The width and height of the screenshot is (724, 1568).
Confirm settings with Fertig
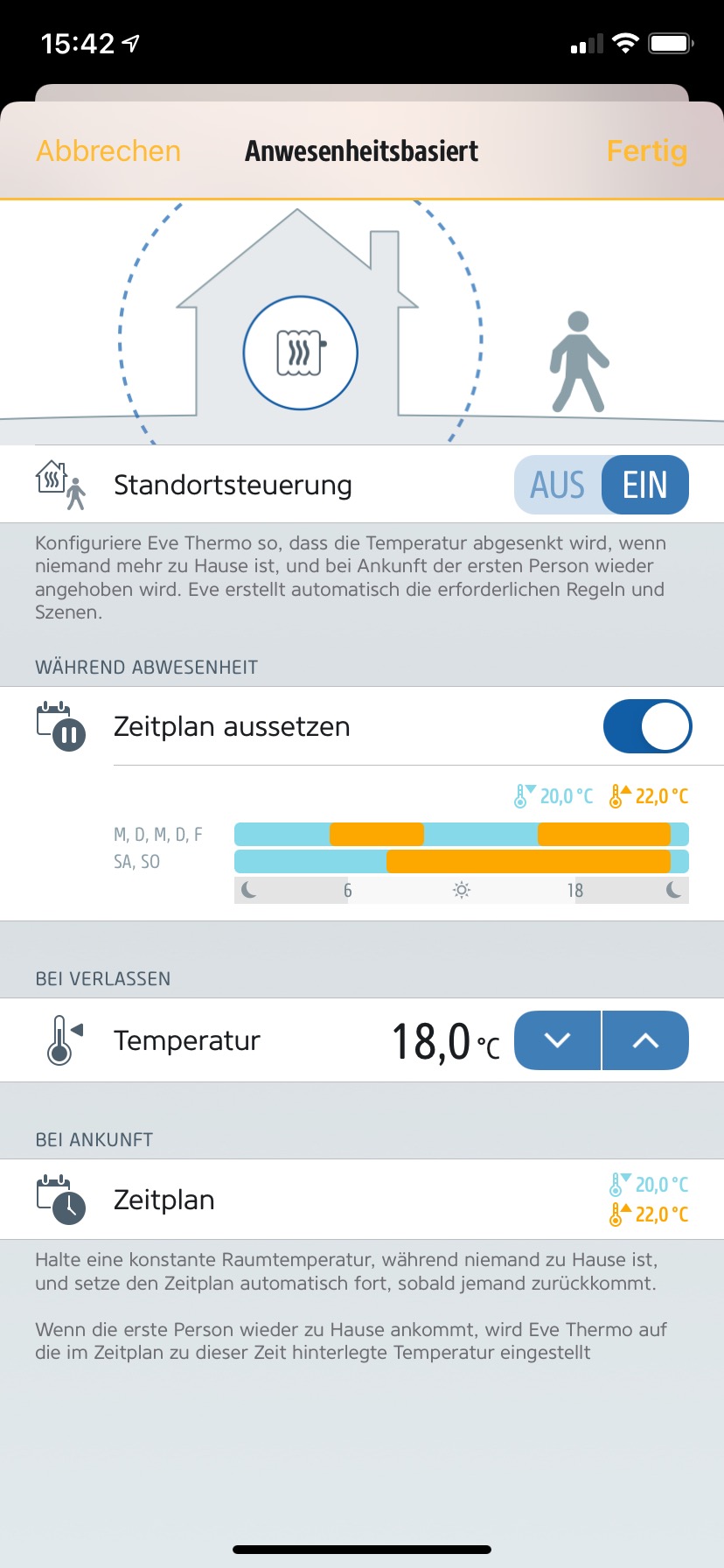click(646, 151)
